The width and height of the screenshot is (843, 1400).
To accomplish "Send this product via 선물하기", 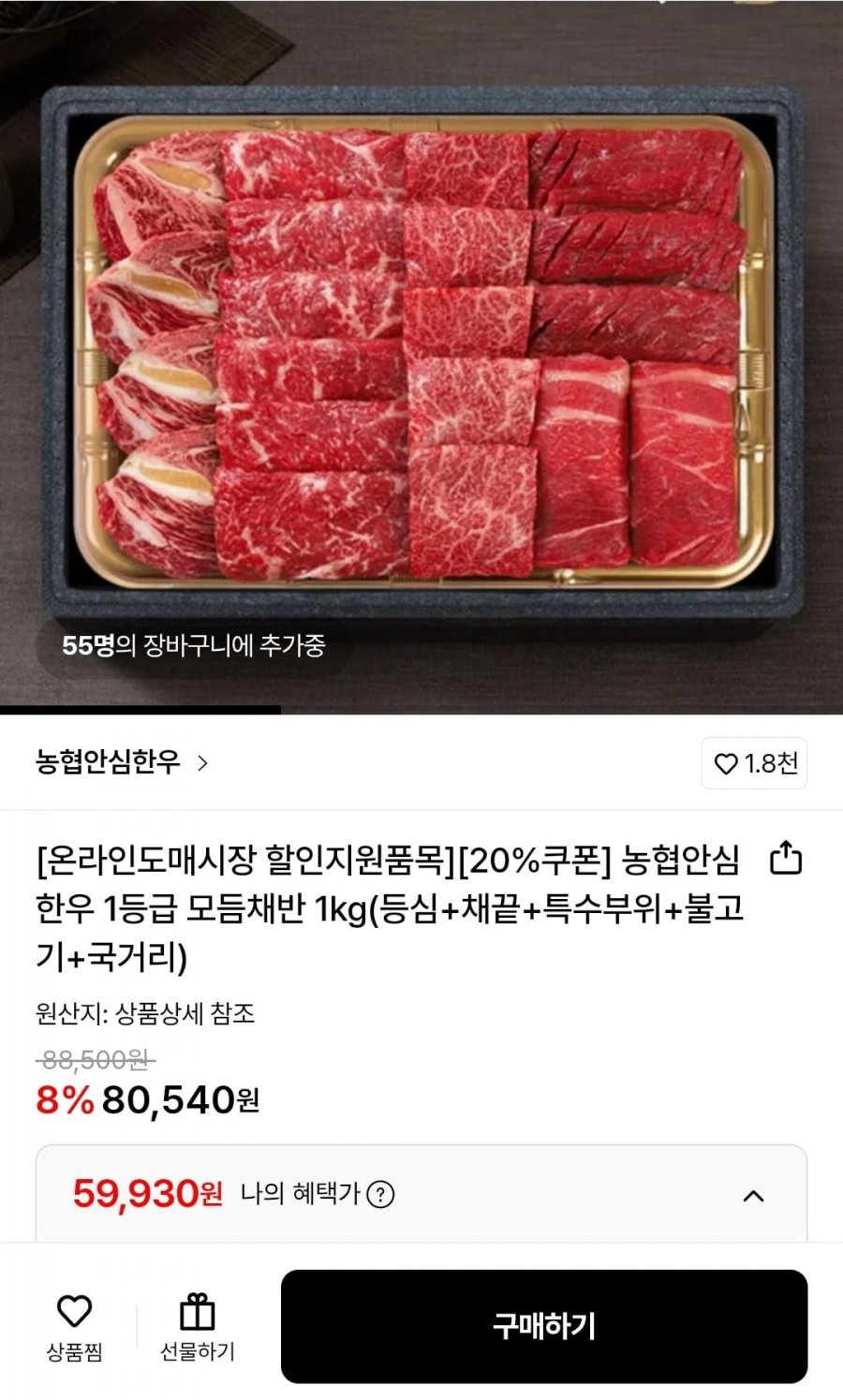I will (197, 1326).
